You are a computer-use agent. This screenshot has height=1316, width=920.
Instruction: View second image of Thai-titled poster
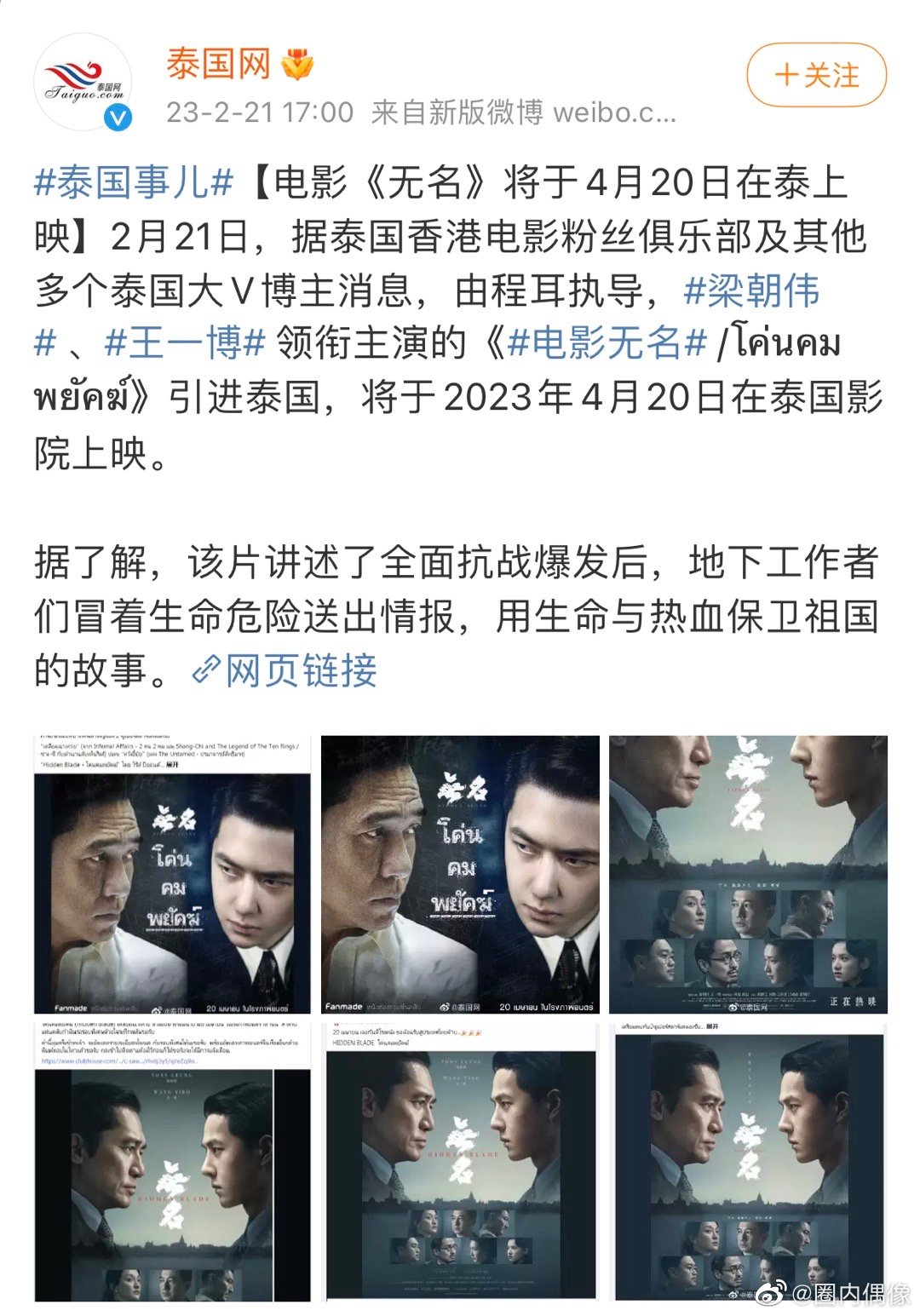tap(460, 874)
